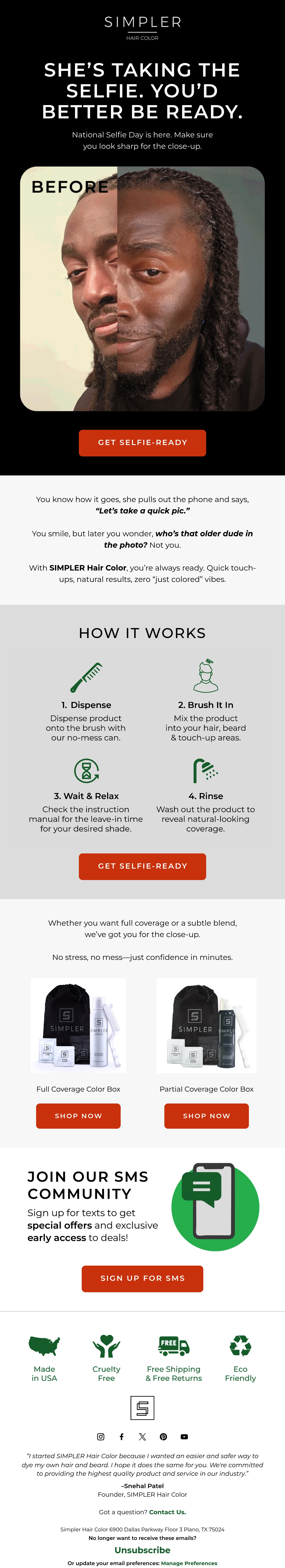Open the Pinterest icon
285x1568 pixels.
point(163,1437)
